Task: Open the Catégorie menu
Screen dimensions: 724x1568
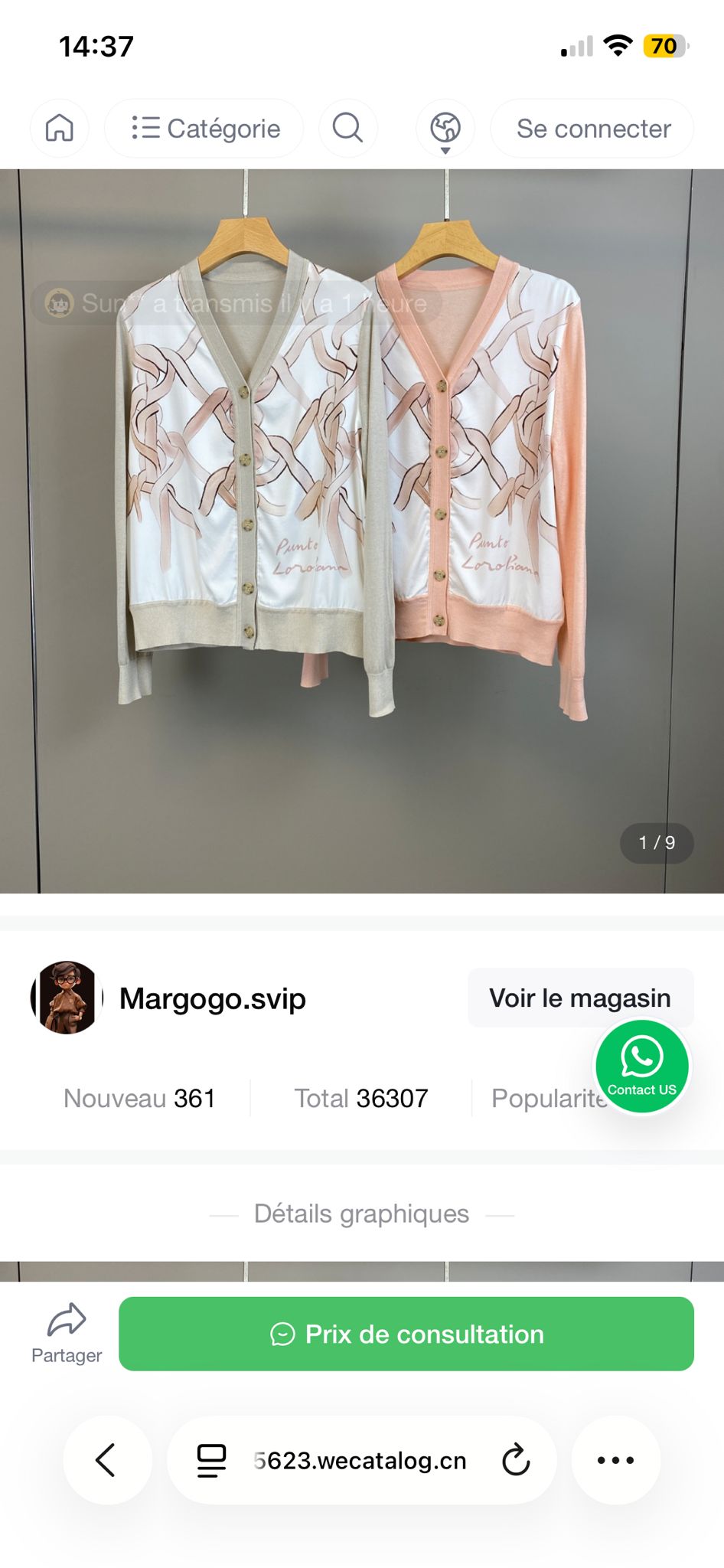Action: (x=204, y=128)
